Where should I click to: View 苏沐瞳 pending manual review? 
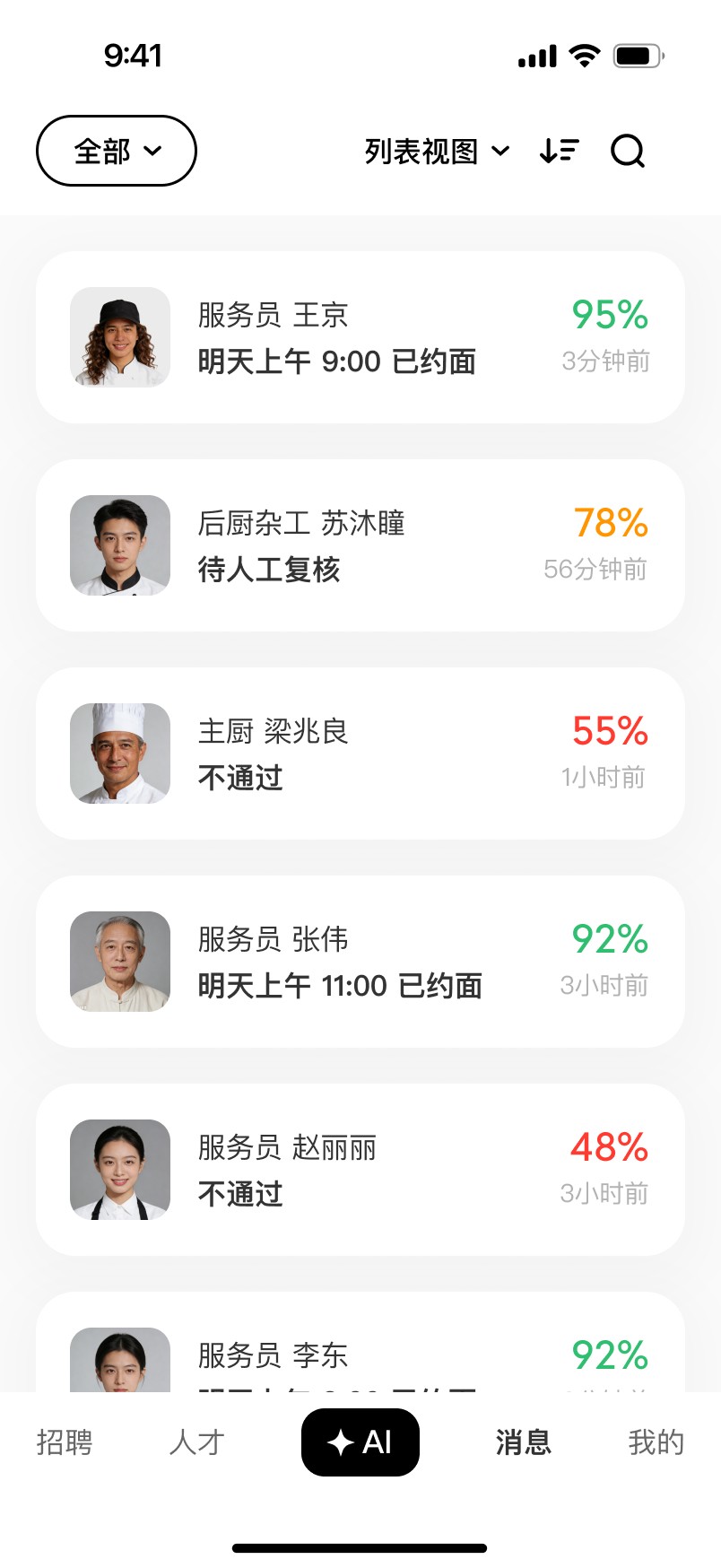coord(360,545)
